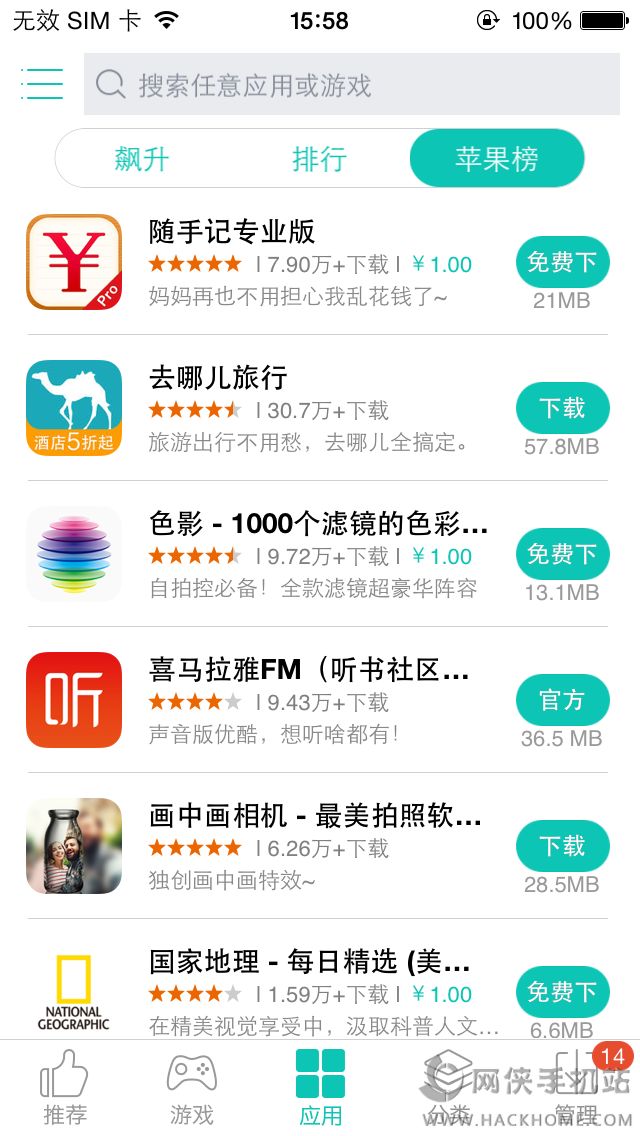Open the hamburger menu
The image size is (640, 1136).
click(x=42, y=84)
